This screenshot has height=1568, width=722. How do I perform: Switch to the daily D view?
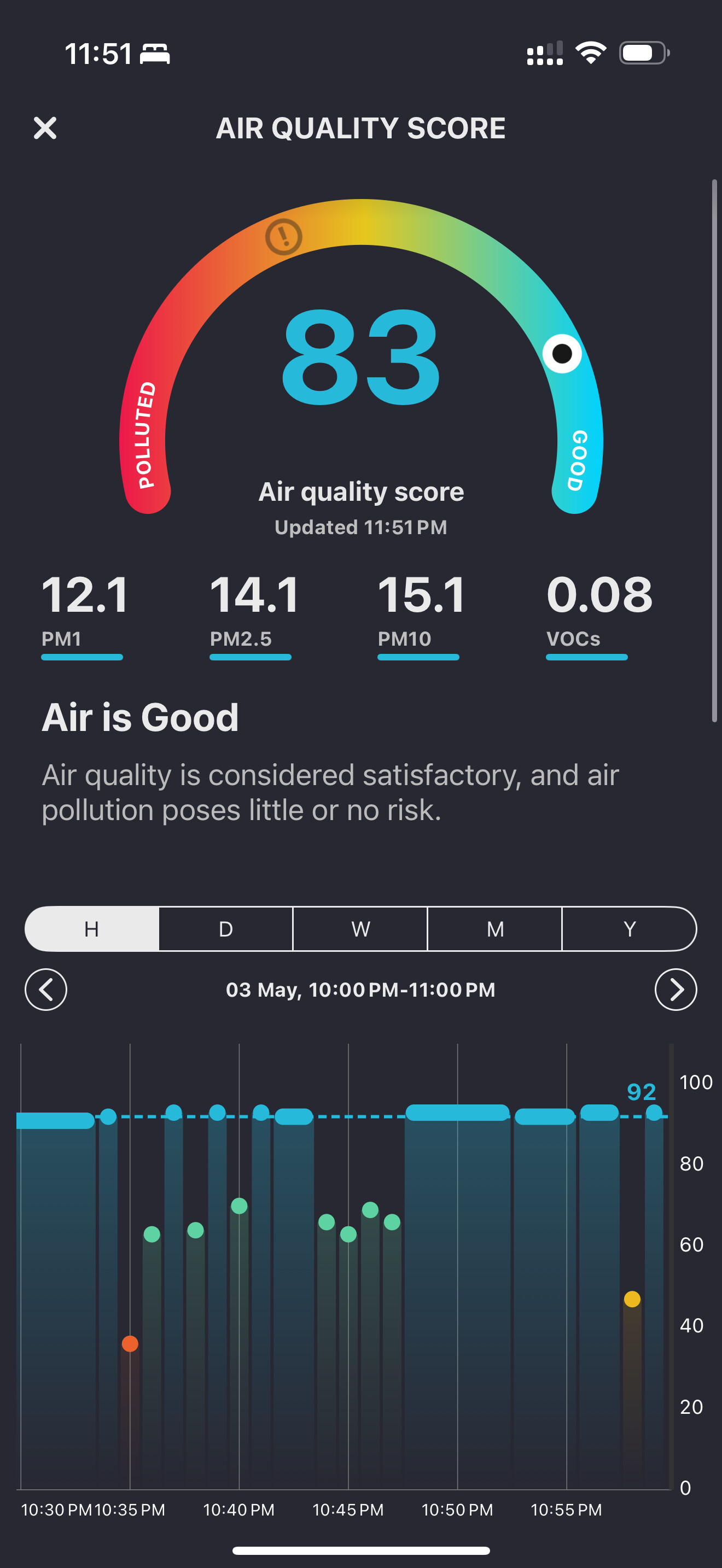click(226, 929)
